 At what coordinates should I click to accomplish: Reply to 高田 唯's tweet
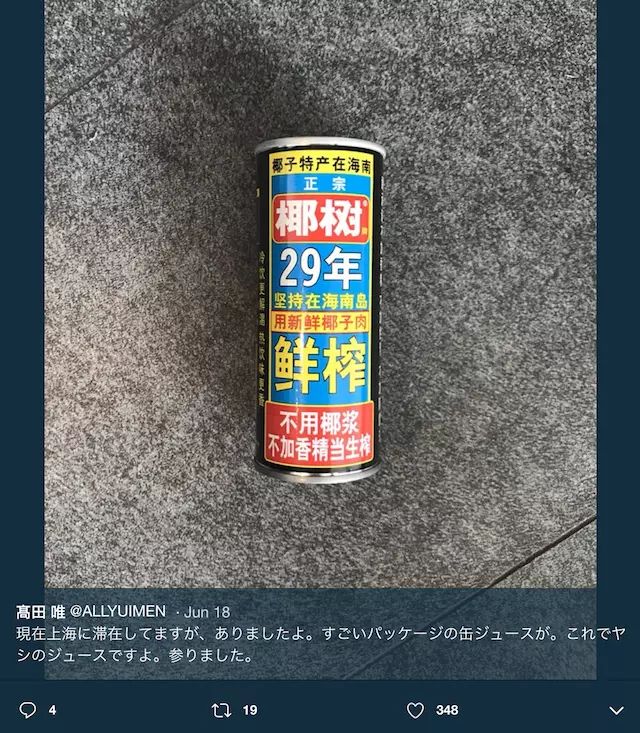[x=27, y=710]
